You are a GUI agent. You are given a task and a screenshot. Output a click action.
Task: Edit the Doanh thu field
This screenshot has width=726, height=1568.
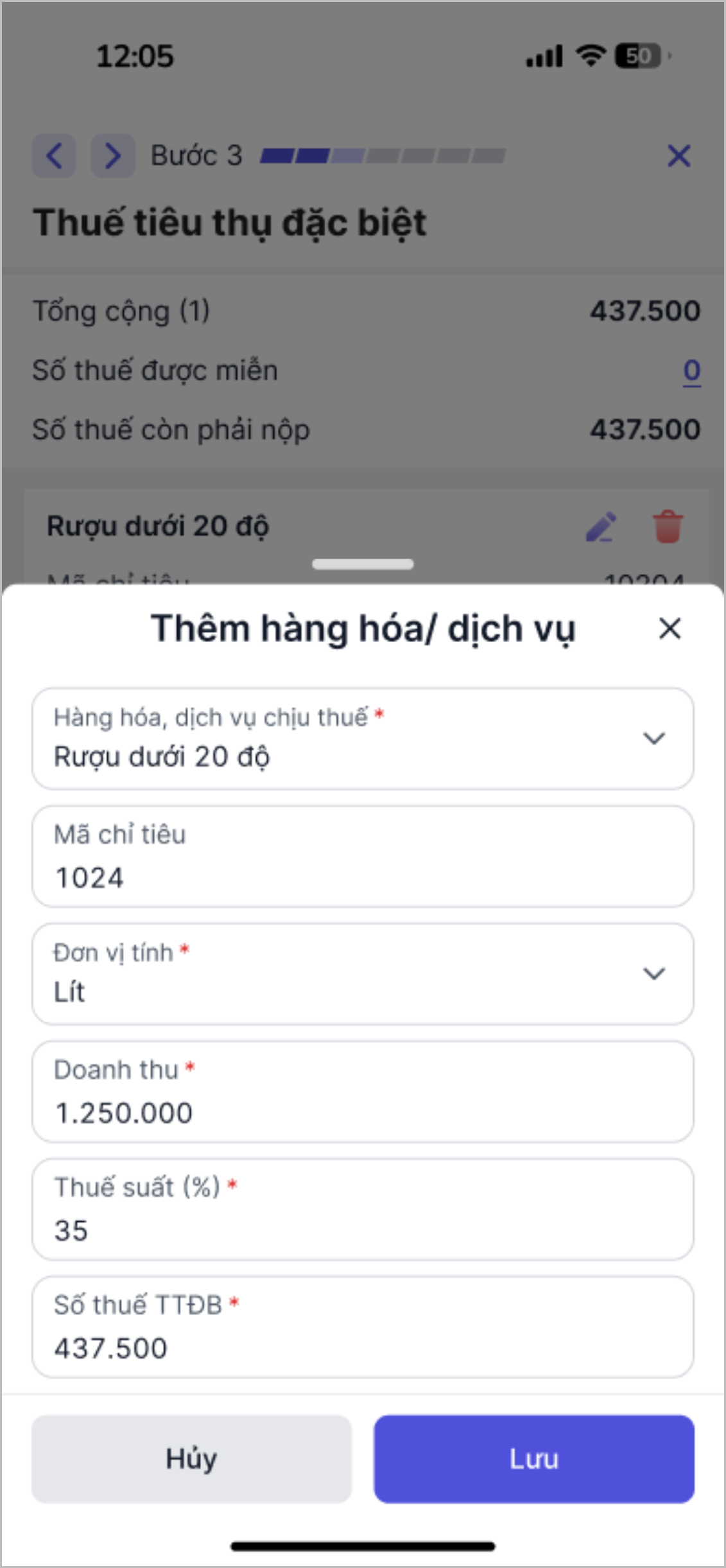(363, 1092)
